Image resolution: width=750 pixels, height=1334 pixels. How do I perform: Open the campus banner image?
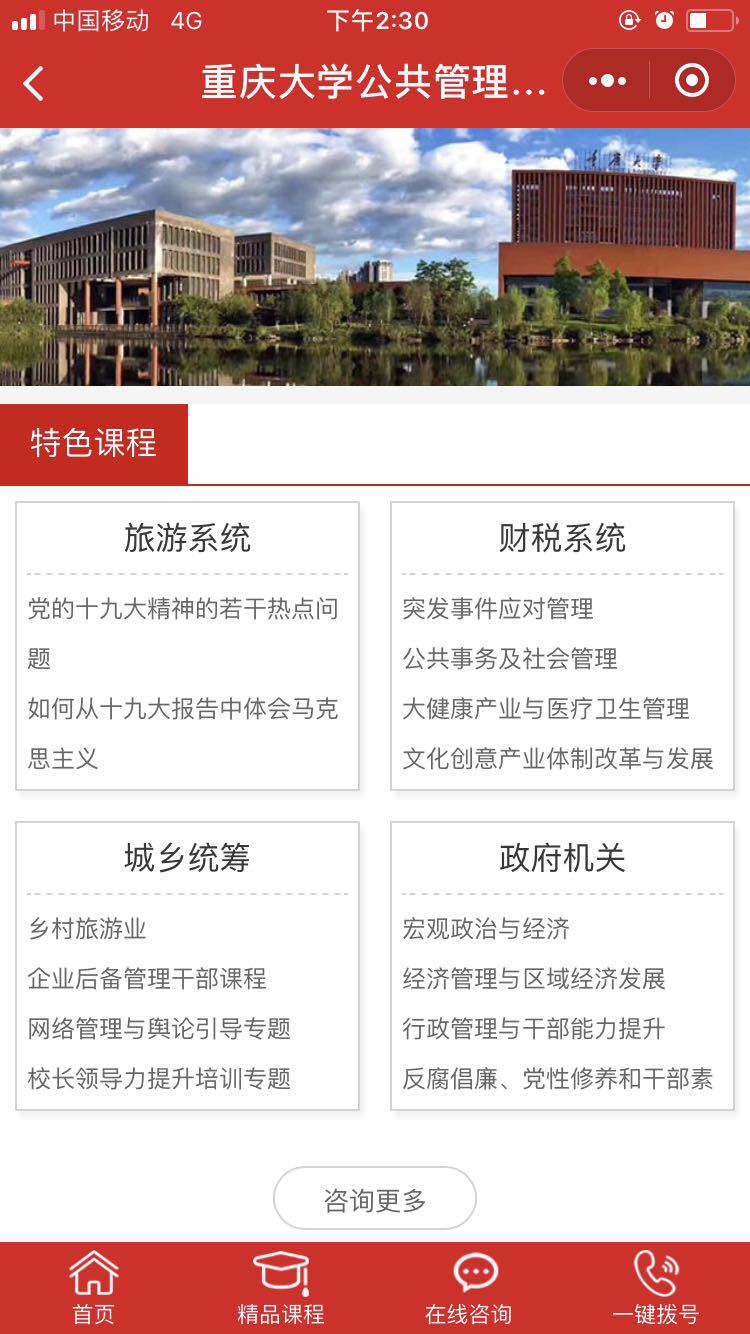click(375, 257)
